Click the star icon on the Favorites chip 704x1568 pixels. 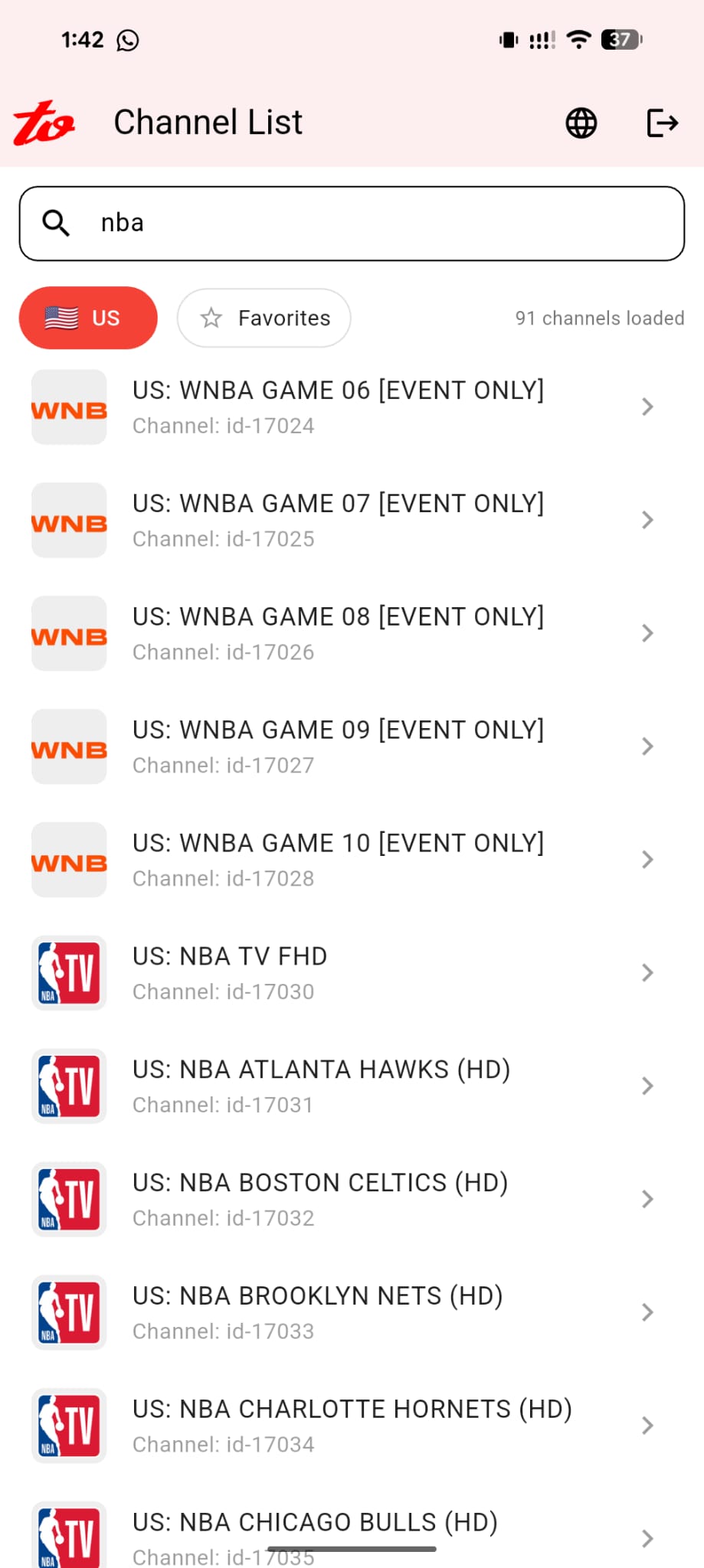(x=211, y=318)
